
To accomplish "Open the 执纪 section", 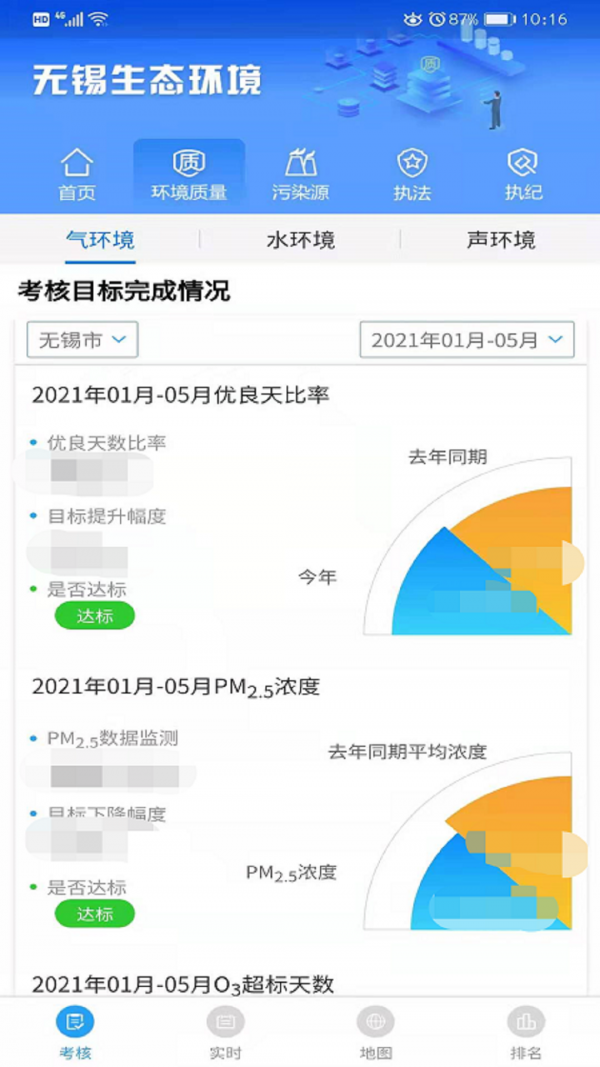I will tap(523, 174).
